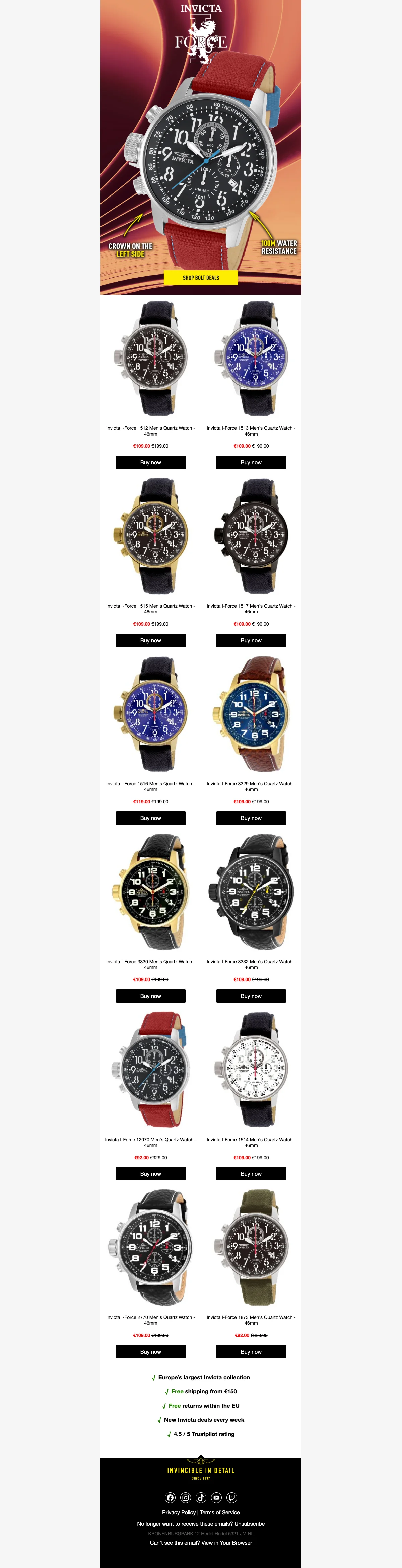Buy the I-Force 1516 watch for €119
Viewport: 402px width, 1568px height.
coord(150,818)
